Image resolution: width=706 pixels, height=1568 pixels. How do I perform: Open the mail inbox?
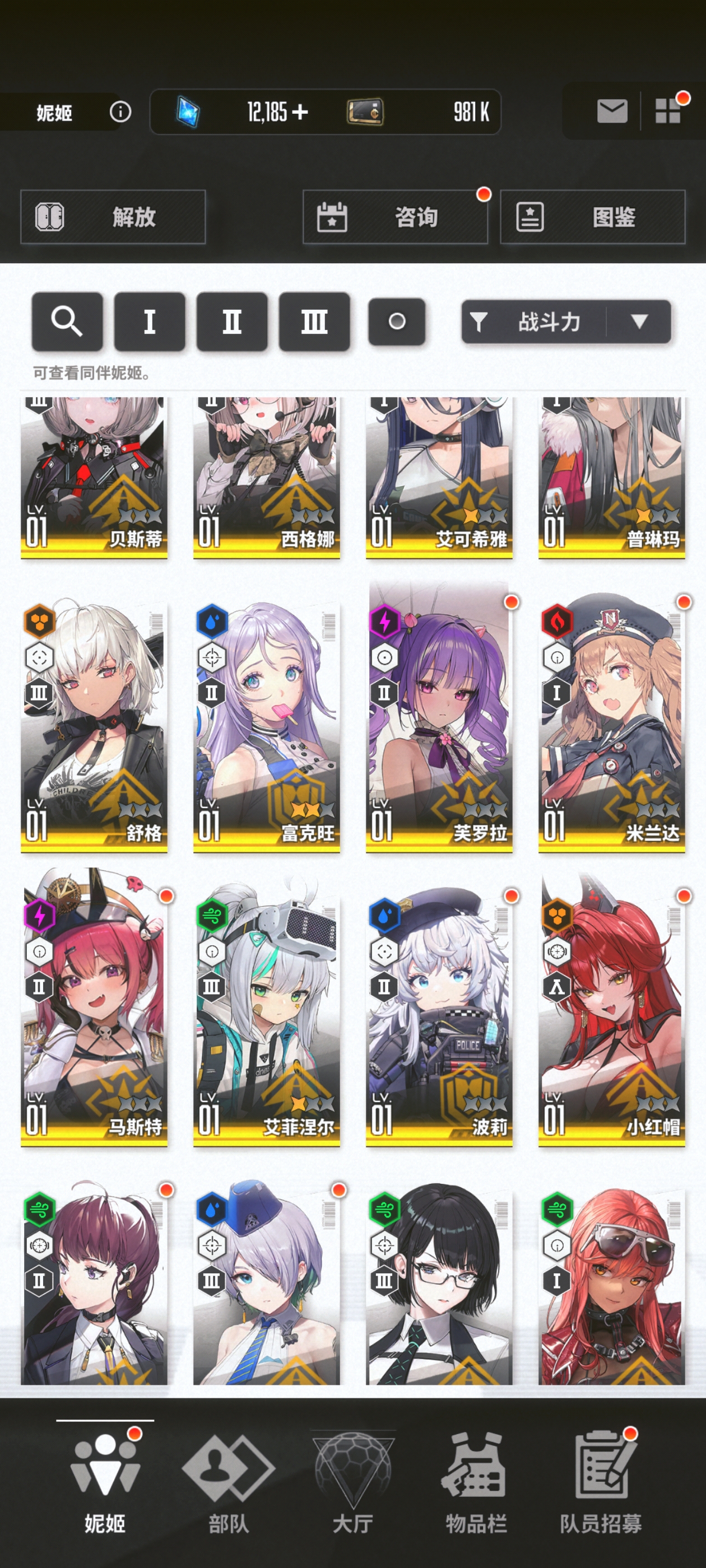611,111
